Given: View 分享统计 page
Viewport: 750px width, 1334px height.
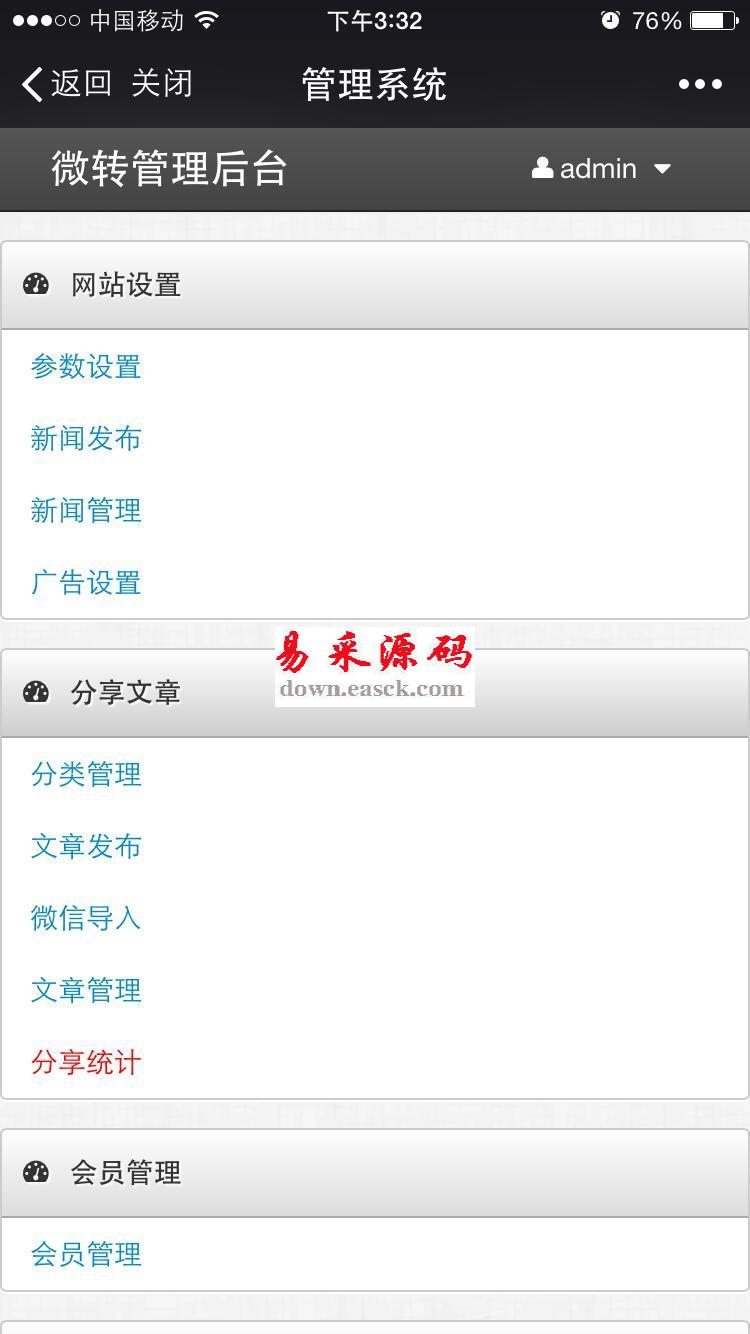Looking at the screenshot, I should pyautogui.click(x=86, y=1062).
